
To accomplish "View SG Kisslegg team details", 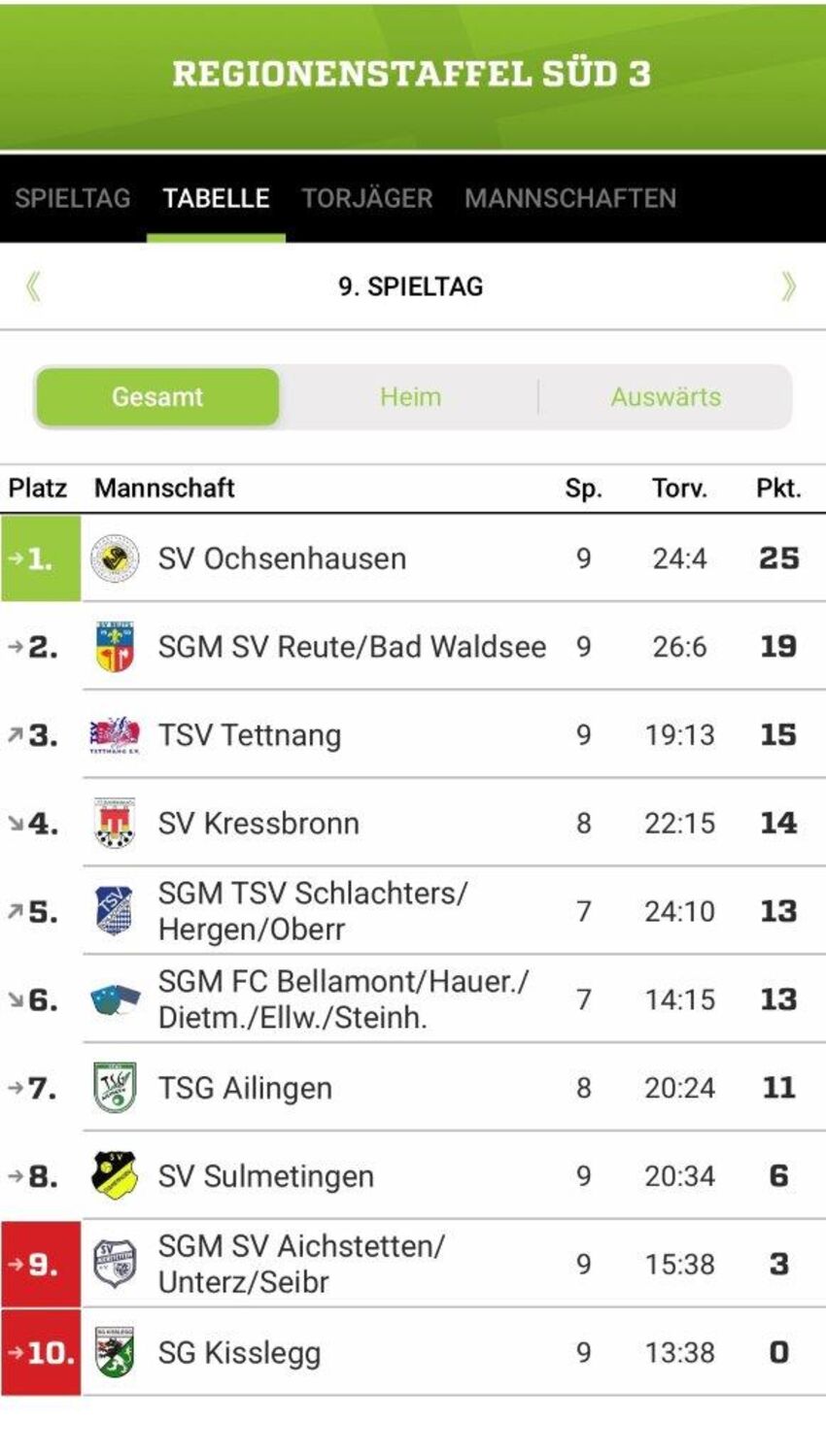I will 239,1352.
